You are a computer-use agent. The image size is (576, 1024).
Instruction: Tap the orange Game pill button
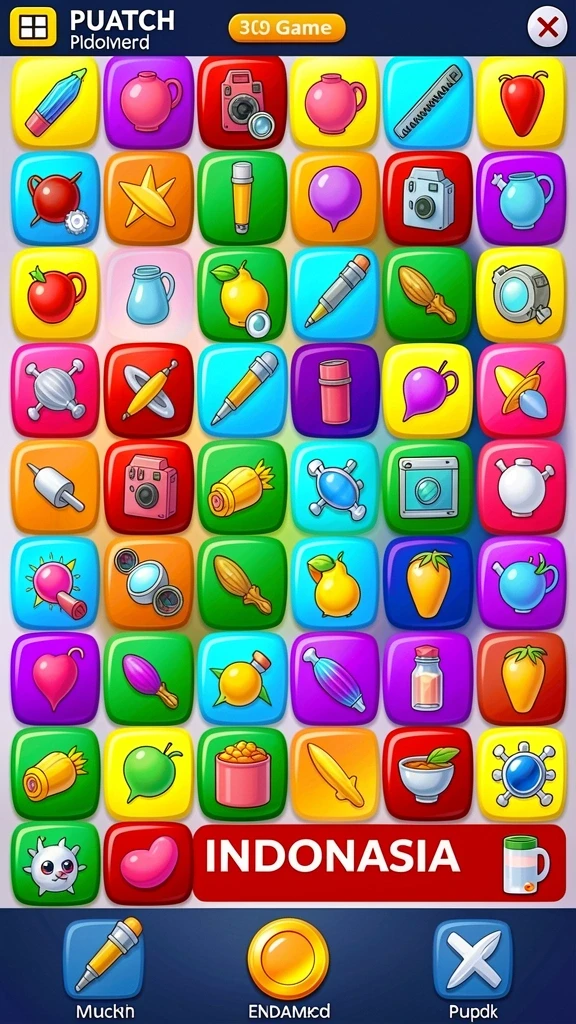click(287, 28)
